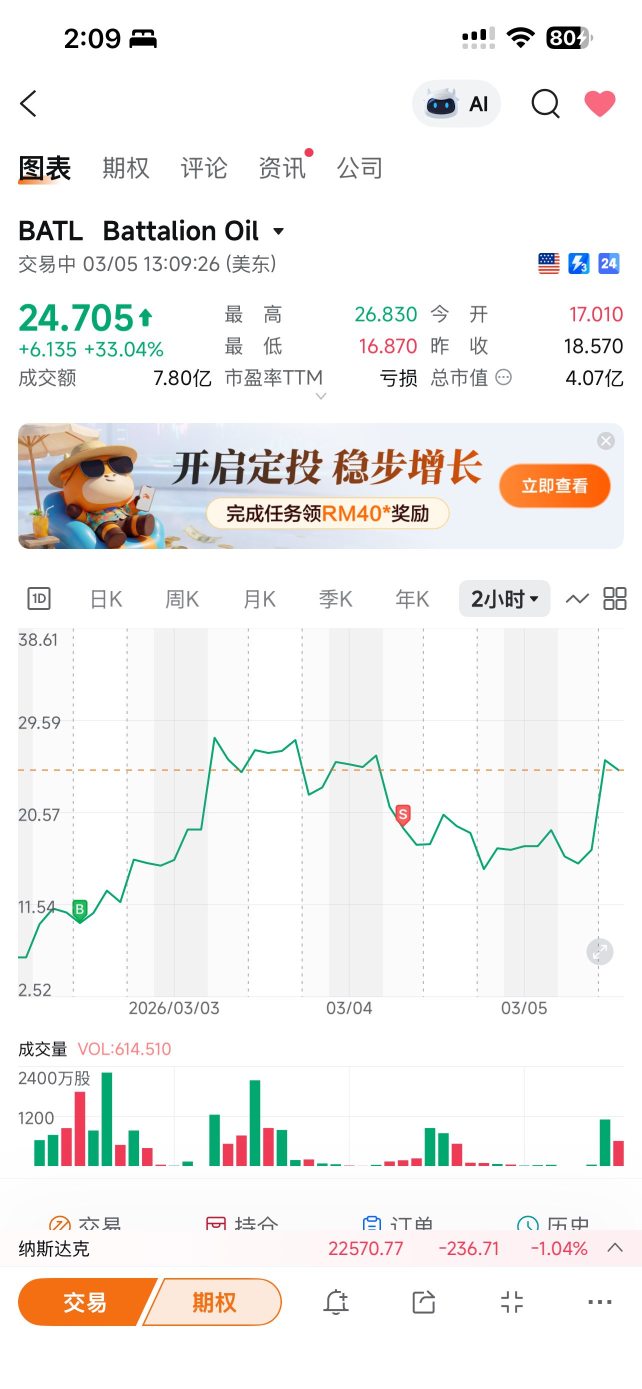The image size is (642, 1389).
Task: Open the search magnifier icon
Action: (545, 104)
